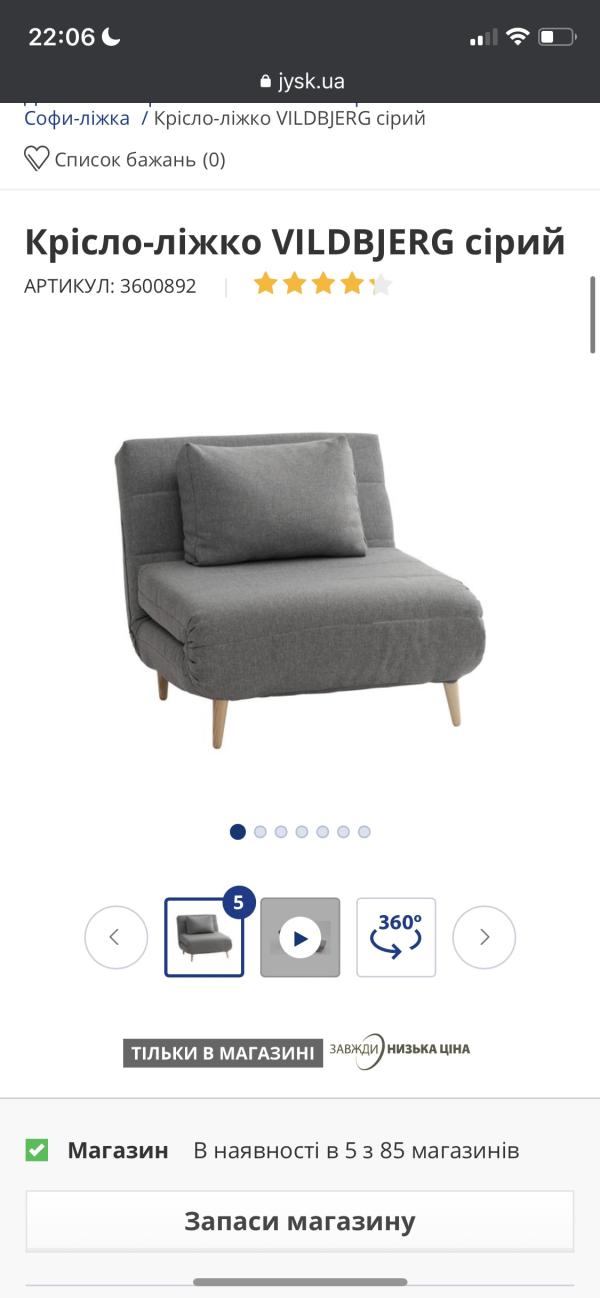Jump to the second gallery image dot
The image size is (600, 1298).
(260, 832)
